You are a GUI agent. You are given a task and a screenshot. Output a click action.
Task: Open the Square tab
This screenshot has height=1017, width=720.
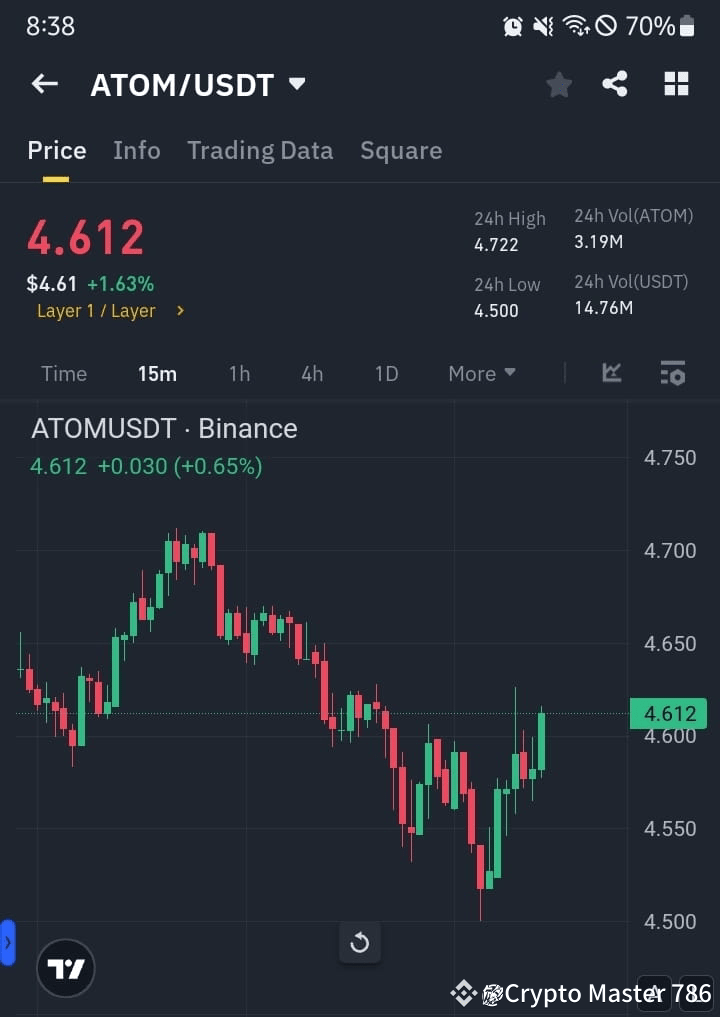point(401,150)
